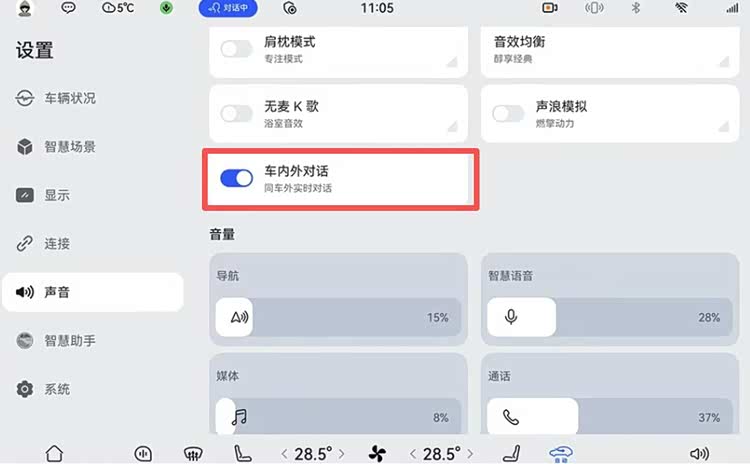Open 车辆状况 settings section
The width and height of the screenshot is (750, 464).
tap(70, 98)
